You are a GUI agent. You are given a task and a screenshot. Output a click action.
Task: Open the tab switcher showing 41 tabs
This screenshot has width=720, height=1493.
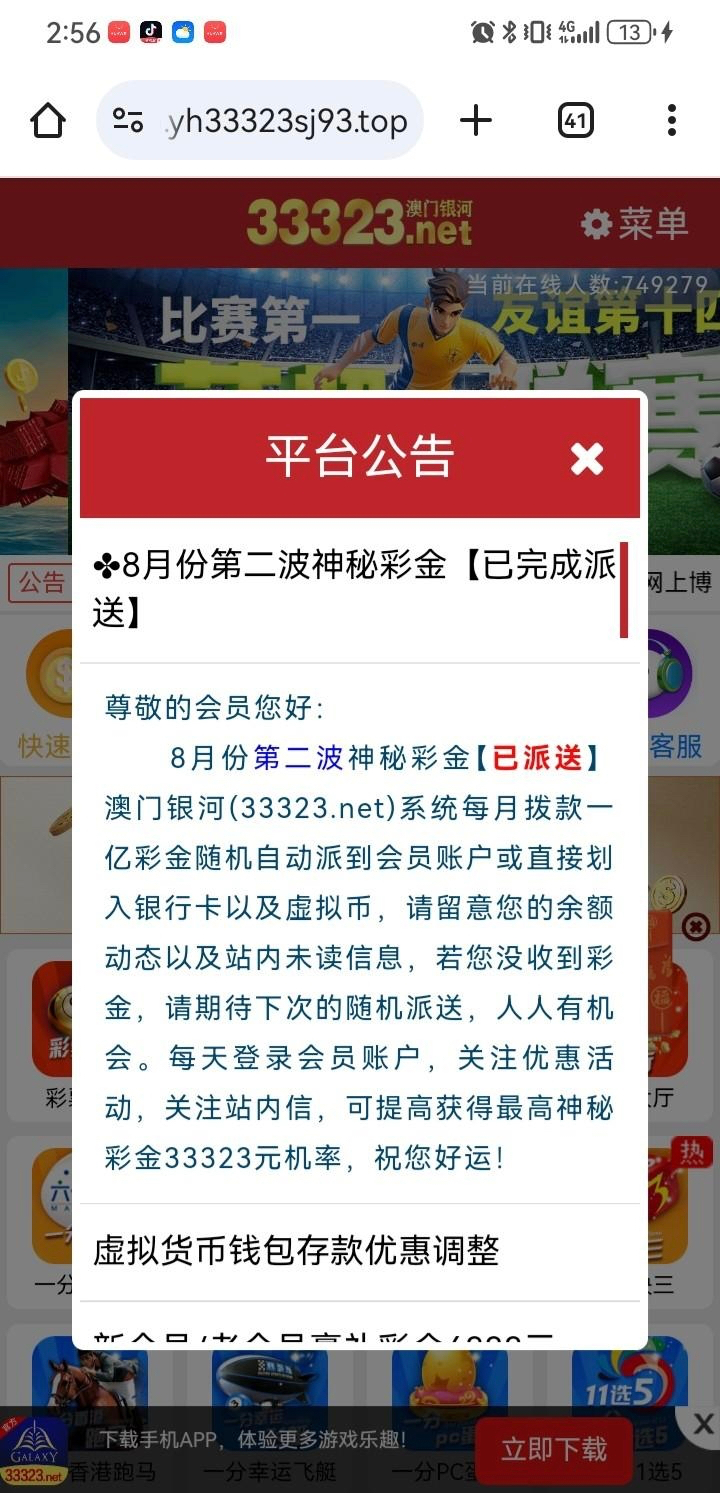pos(575,121)
